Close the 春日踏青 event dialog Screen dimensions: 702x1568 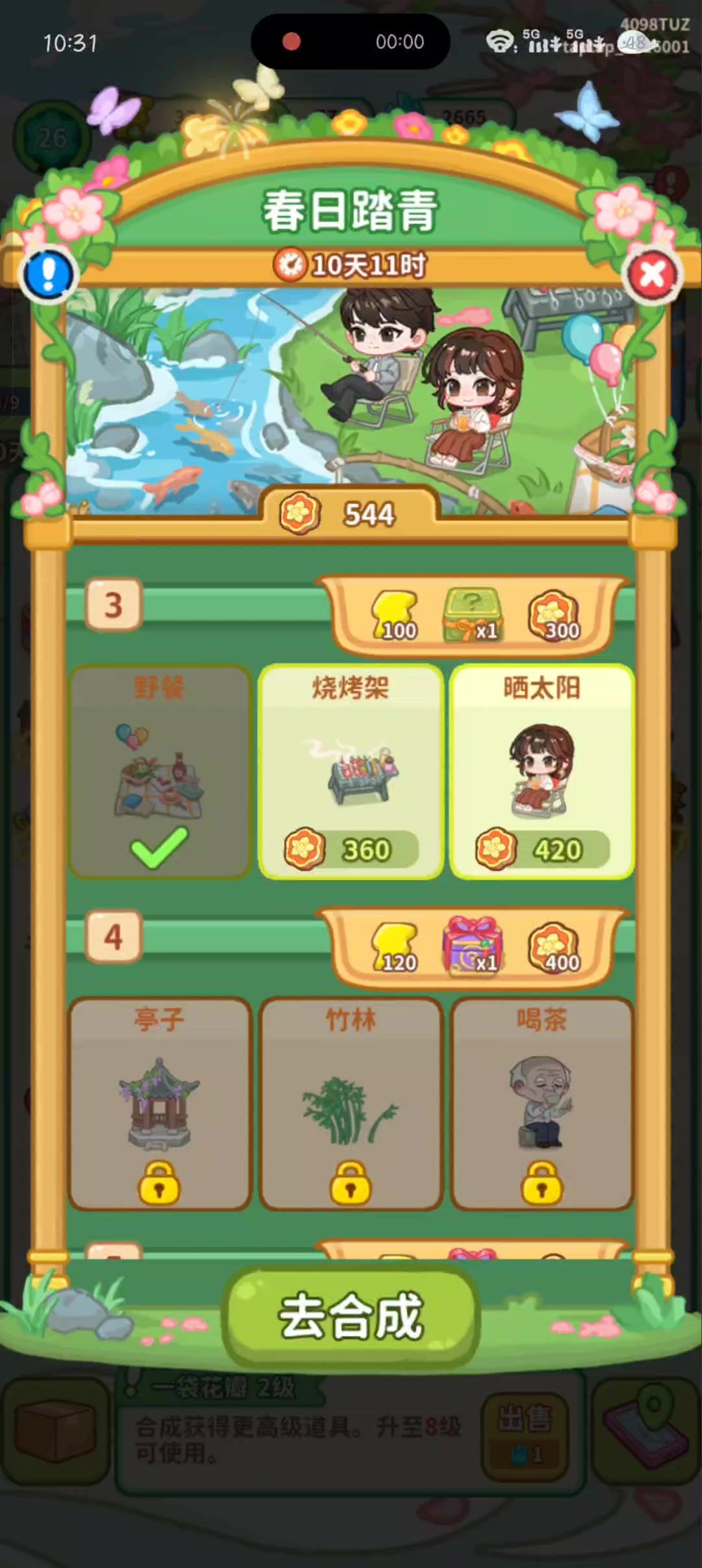tap(652, 275)
